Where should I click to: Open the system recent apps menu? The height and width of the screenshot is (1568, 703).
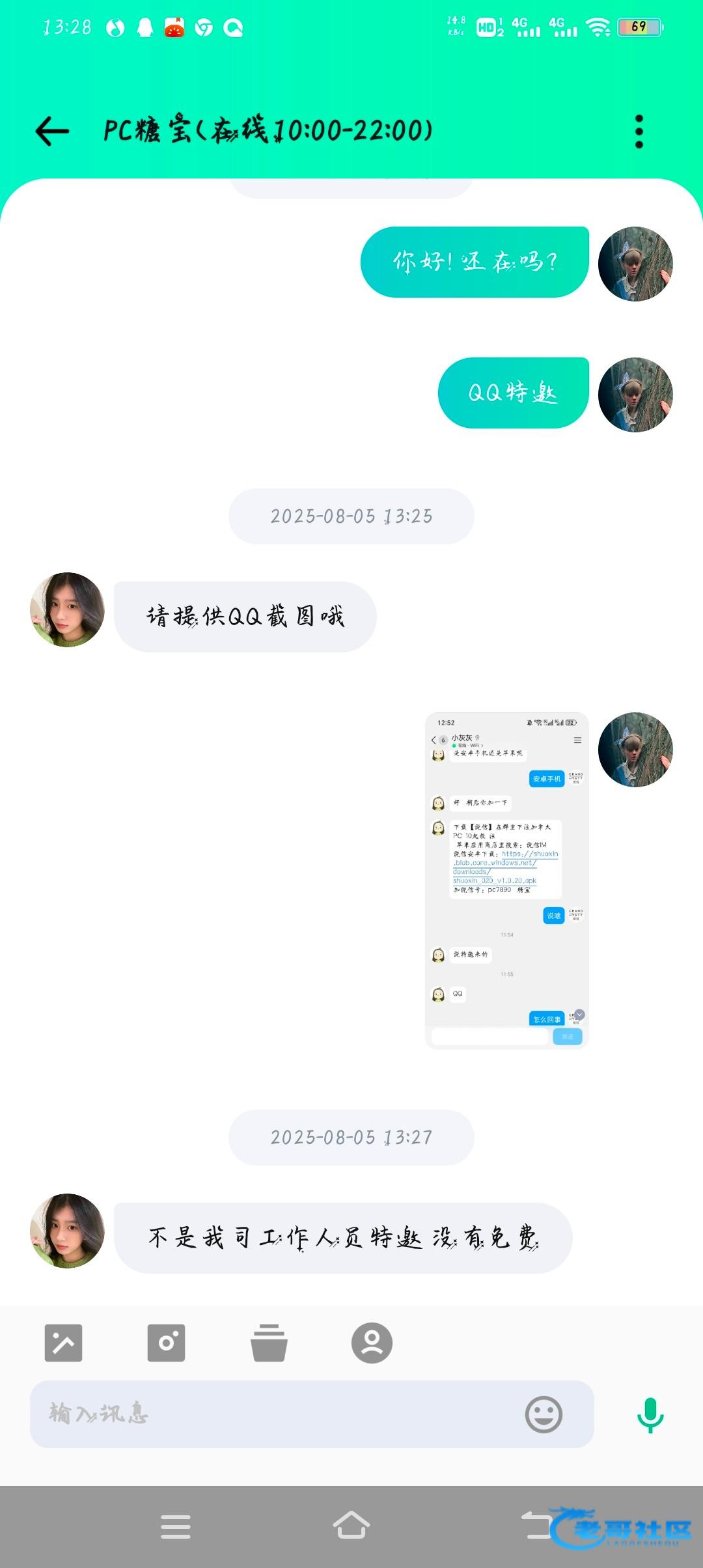[x=176, y=1526]
